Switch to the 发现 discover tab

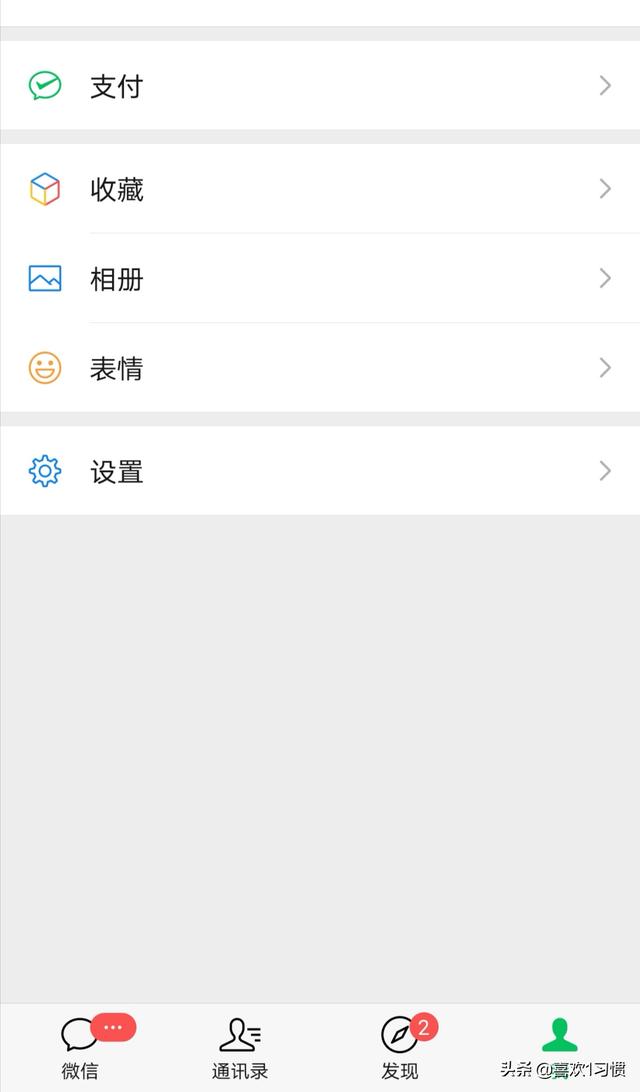(x=400, y=1047)
